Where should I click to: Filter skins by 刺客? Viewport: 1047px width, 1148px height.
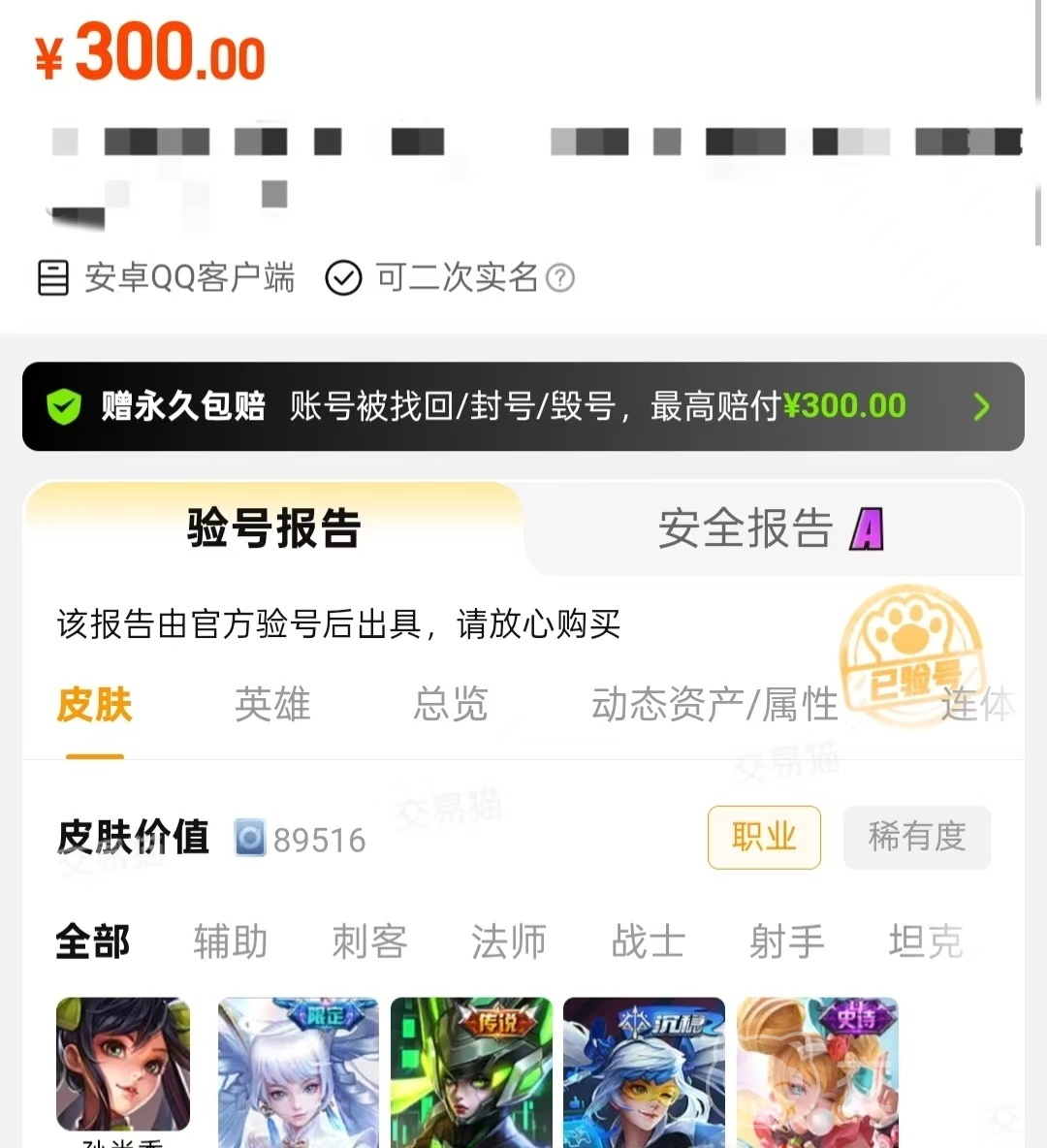pos(369,941)
